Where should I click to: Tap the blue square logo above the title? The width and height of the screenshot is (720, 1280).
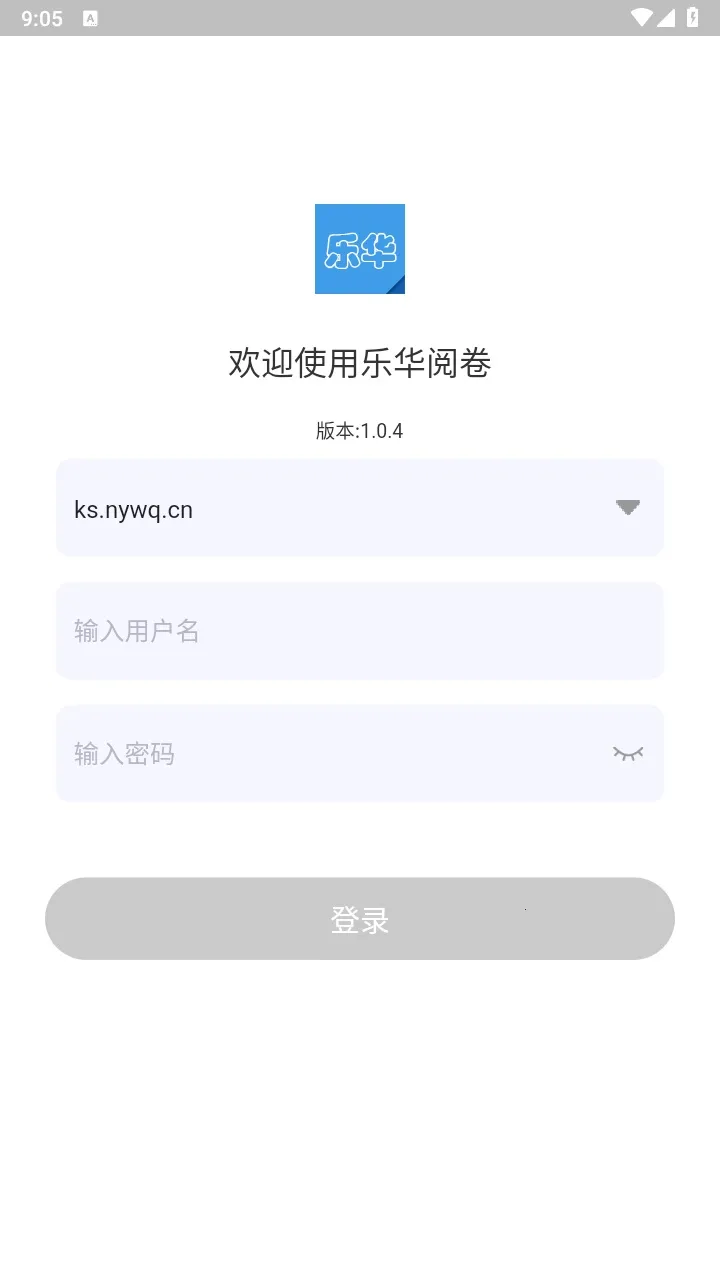pyautogui.click(x=360, y=249)
